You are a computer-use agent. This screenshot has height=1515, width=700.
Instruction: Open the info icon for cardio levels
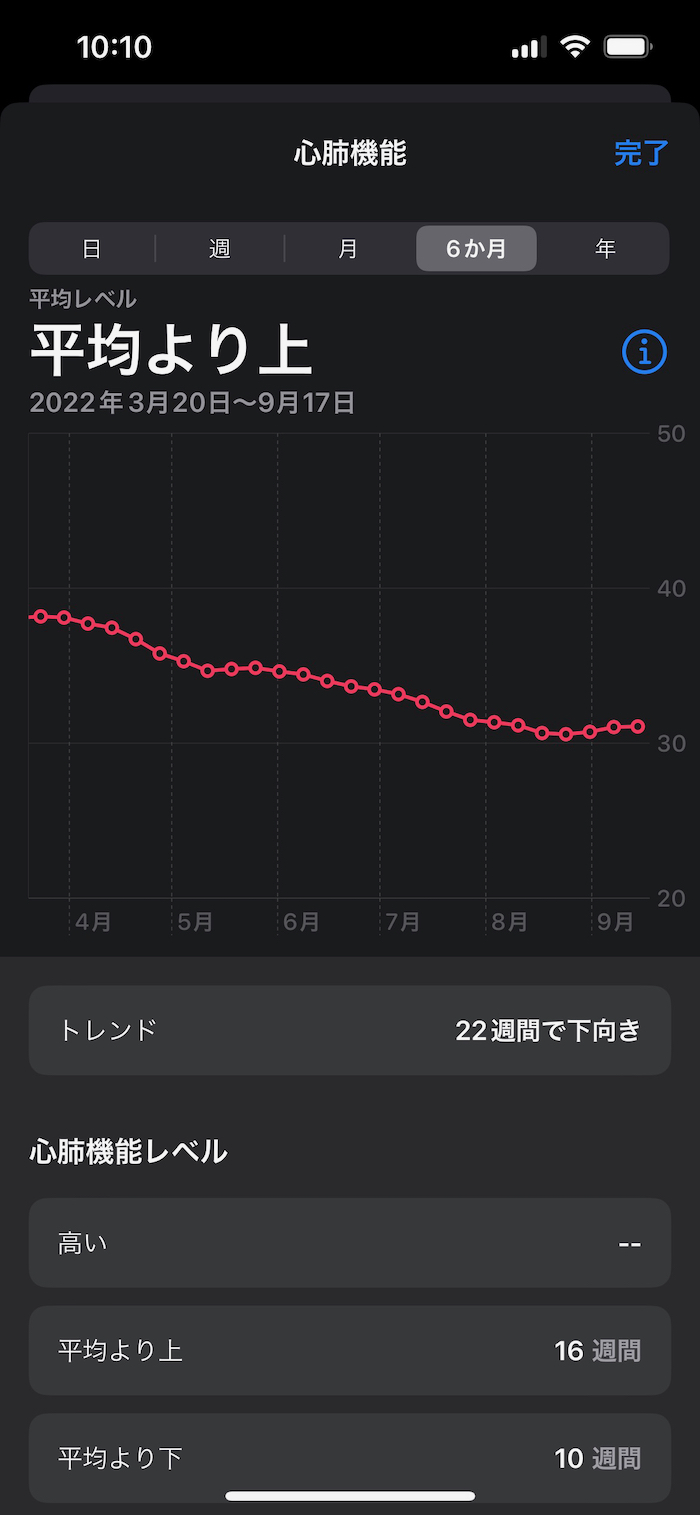coord(644,352)
